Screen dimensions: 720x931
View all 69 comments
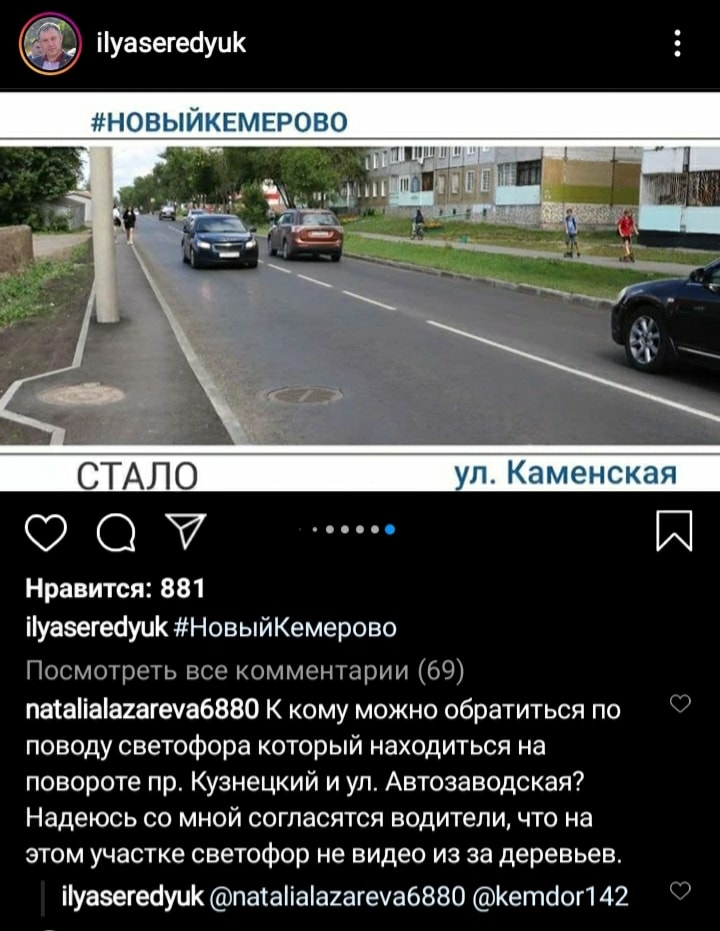244,669
